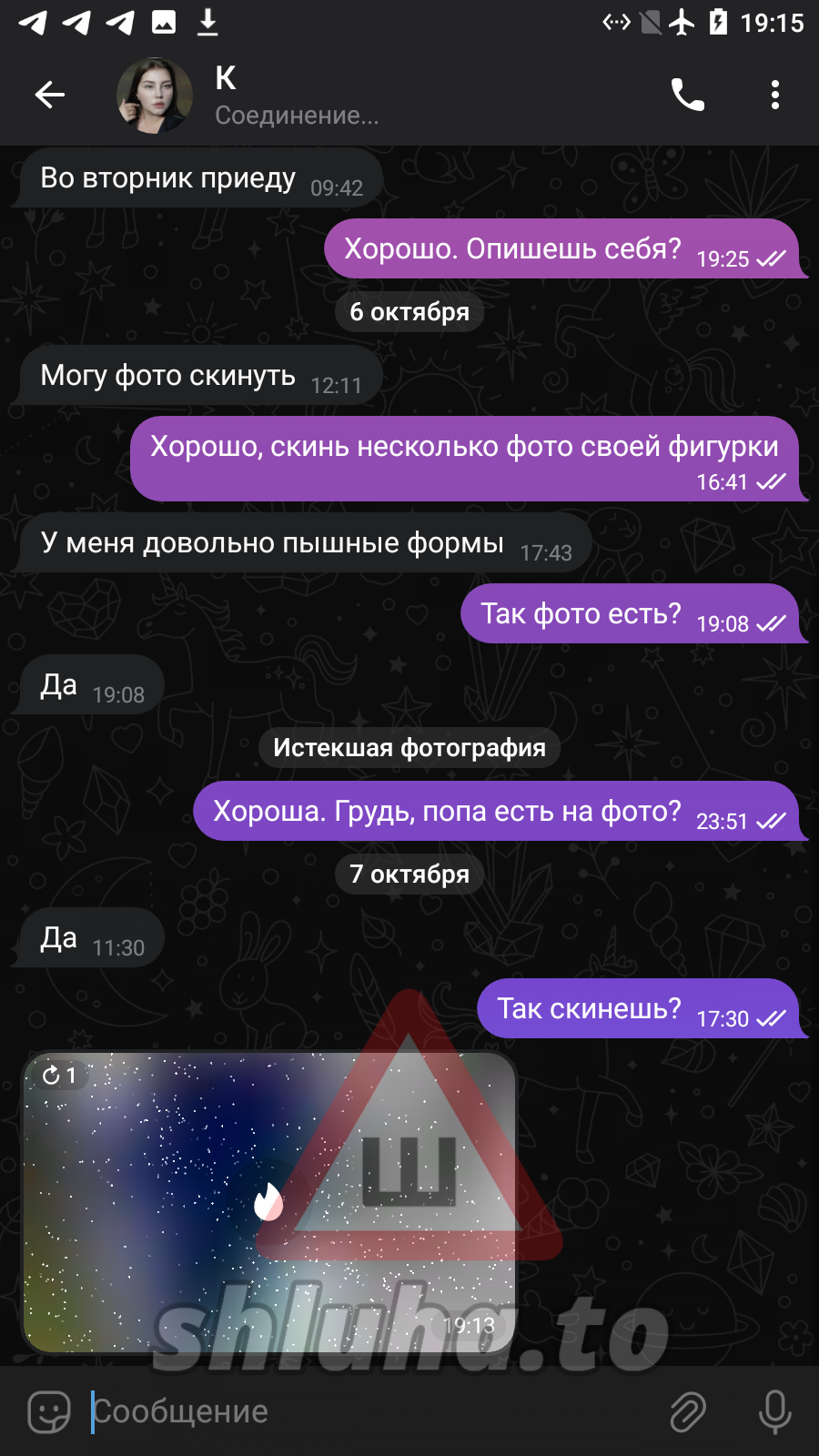Focus the Сообщение message field
Screen dimensions: 819x1456
364,1411
